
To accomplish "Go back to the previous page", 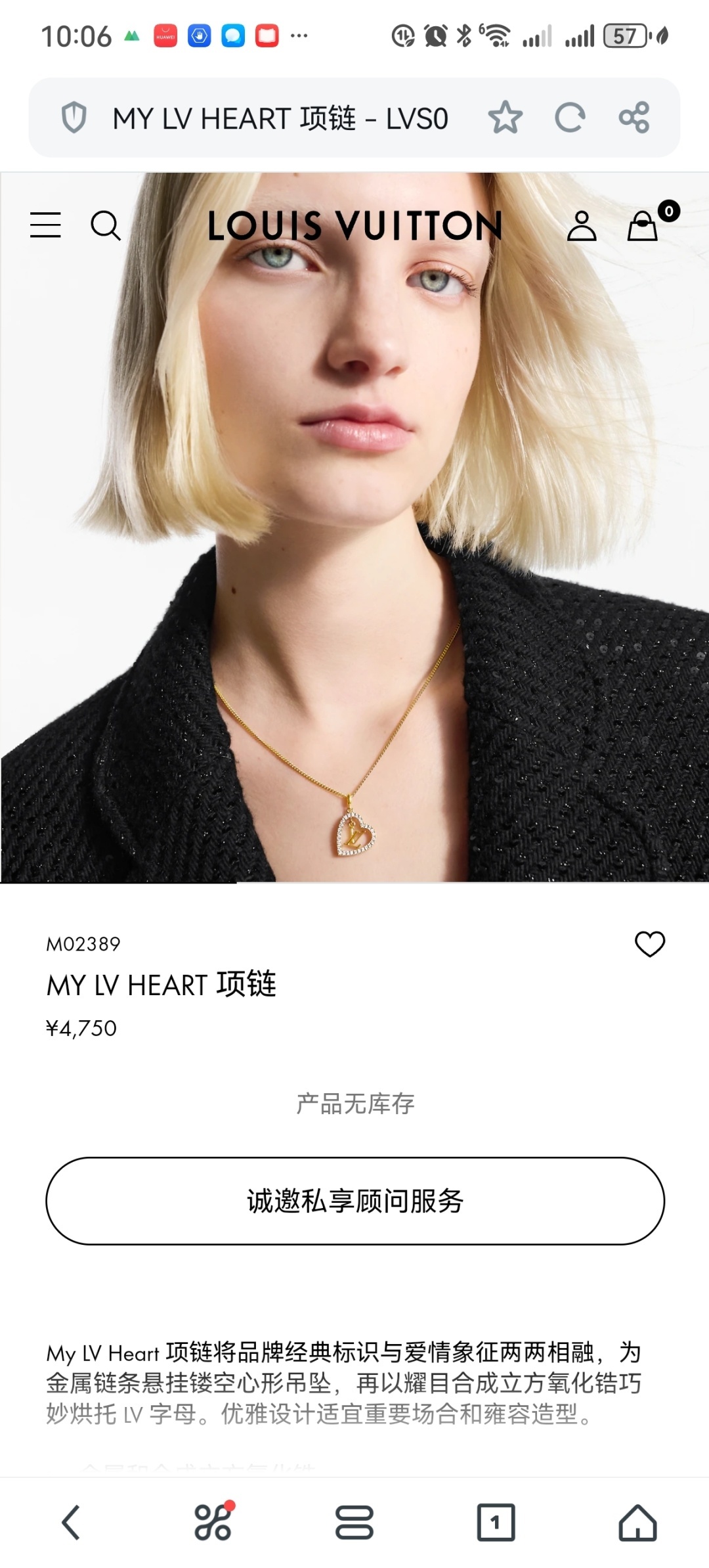I will [71, 1522].
